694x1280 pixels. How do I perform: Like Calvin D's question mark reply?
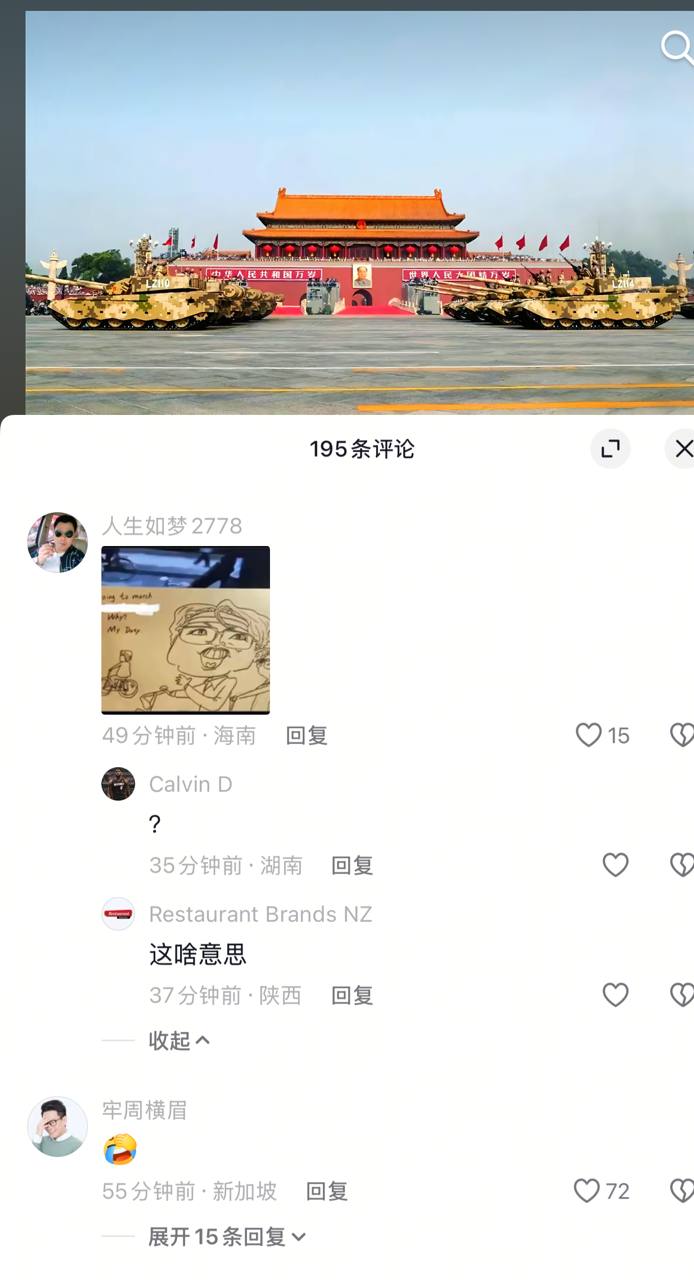click(x=615, y=866)
